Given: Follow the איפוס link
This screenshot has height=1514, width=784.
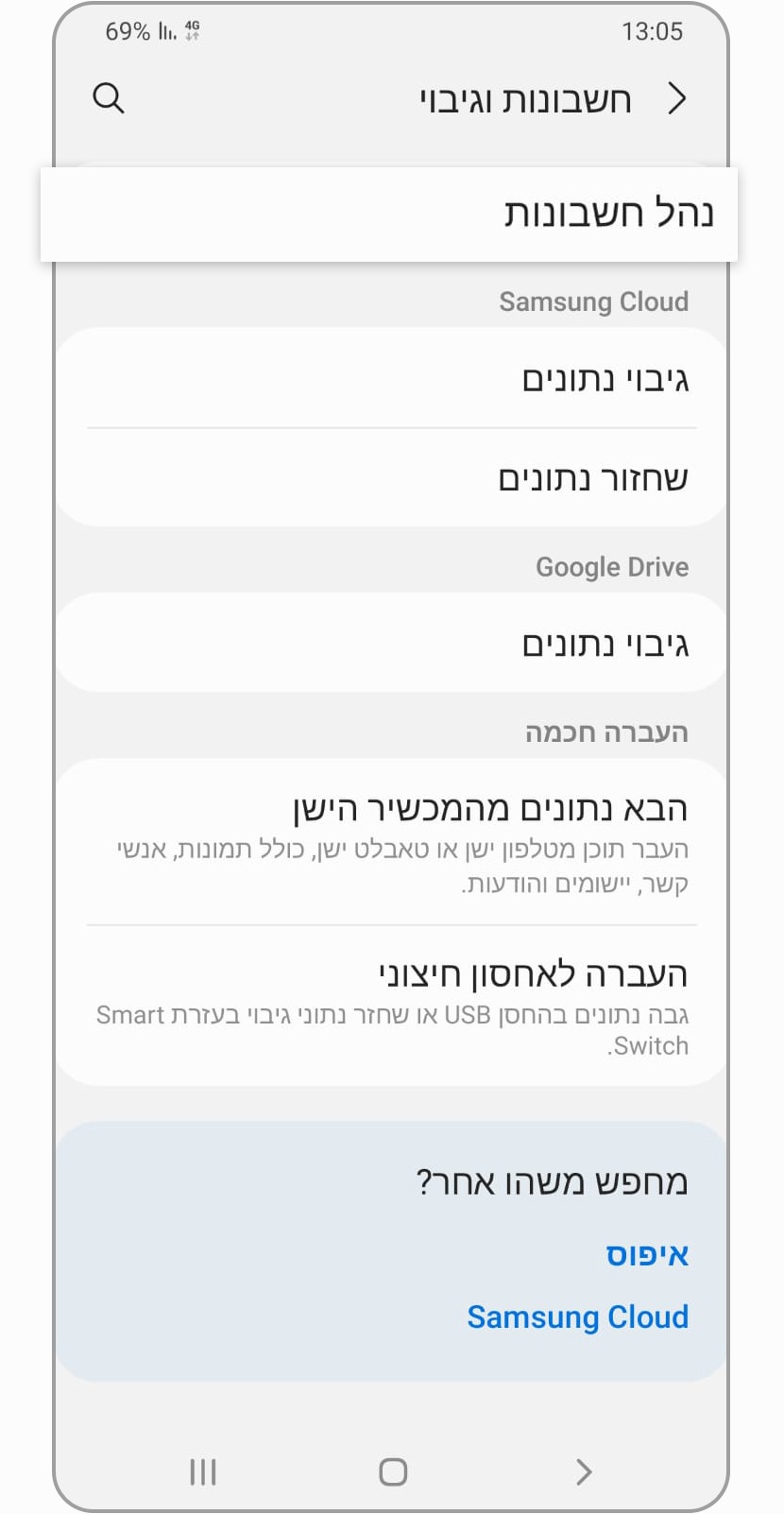Looking at the screenshot, I should [647, 1255].
